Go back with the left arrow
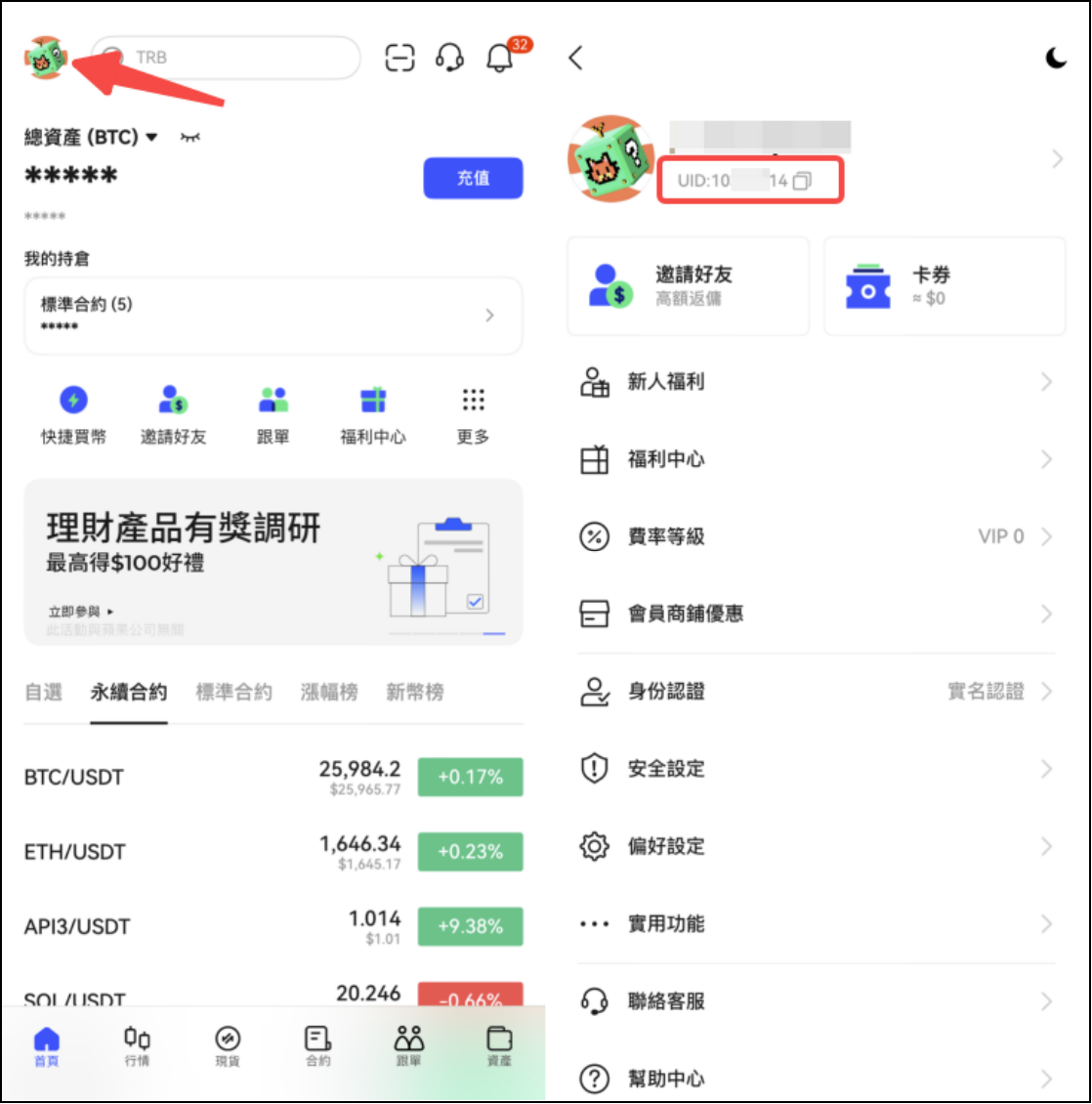 576,58
